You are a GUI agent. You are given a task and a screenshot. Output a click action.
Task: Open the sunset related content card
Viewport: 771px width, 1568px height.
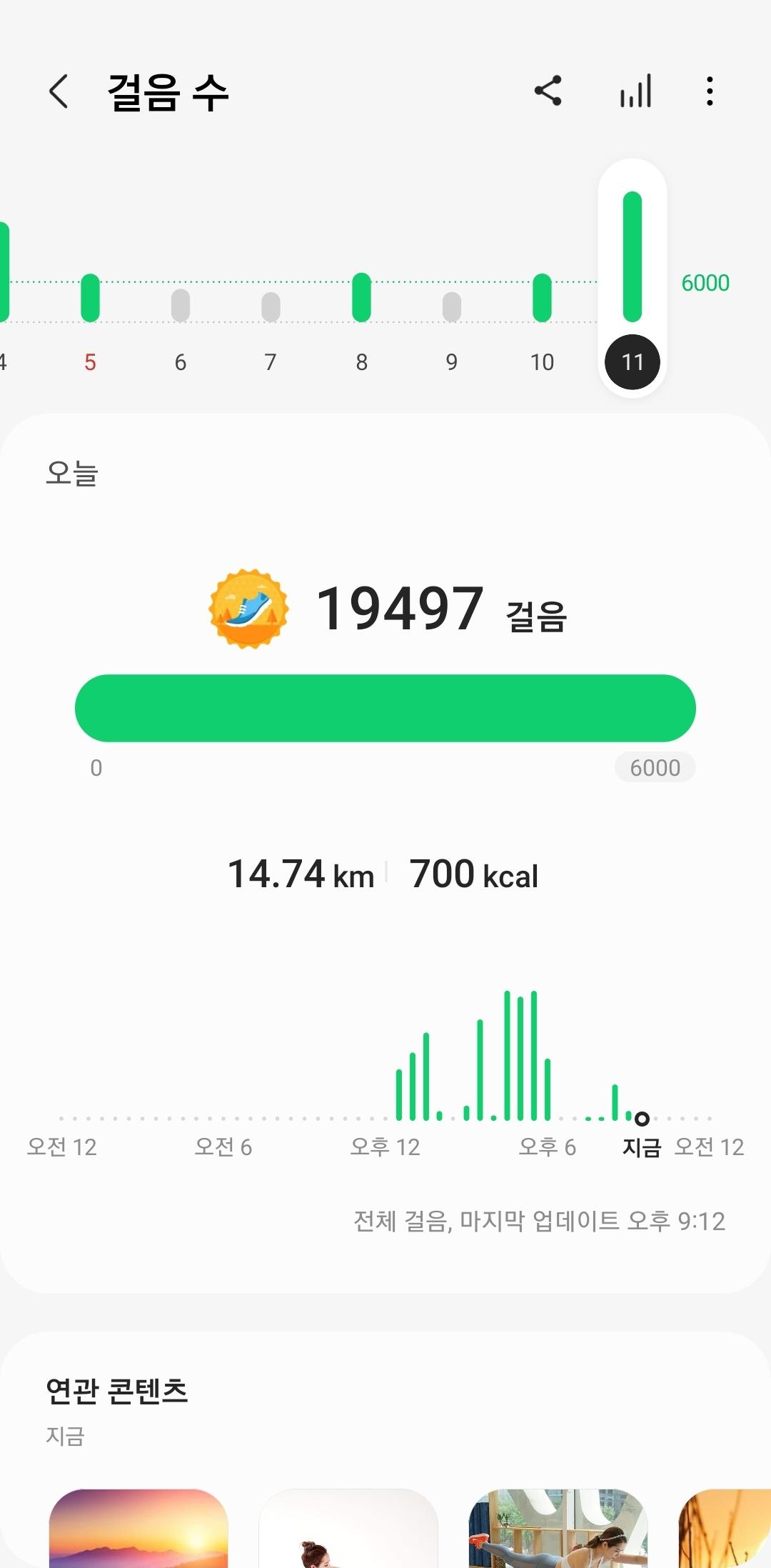(x=138, y=1529)
